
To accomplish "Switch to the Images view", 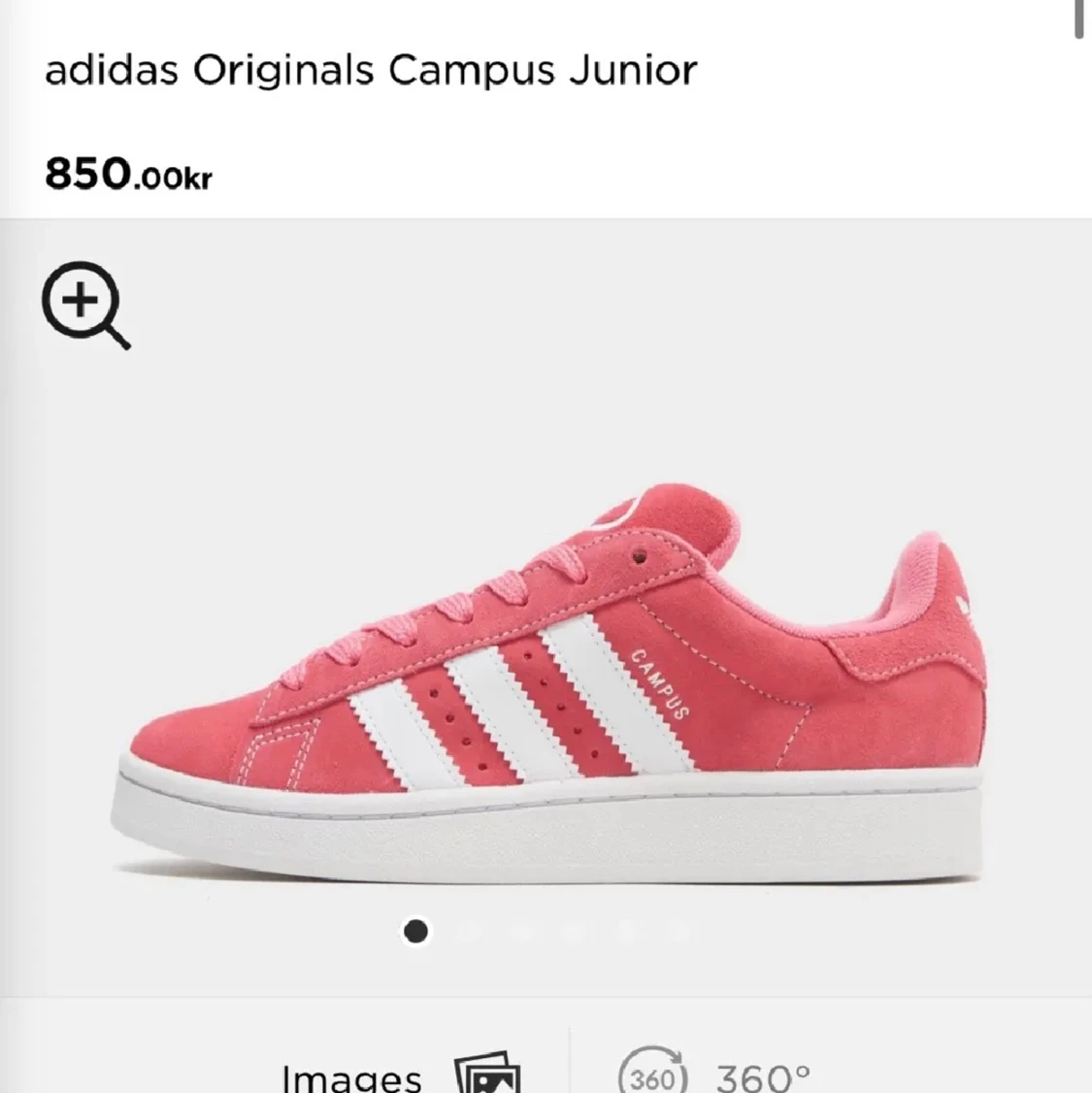I will click(400, 1073).
